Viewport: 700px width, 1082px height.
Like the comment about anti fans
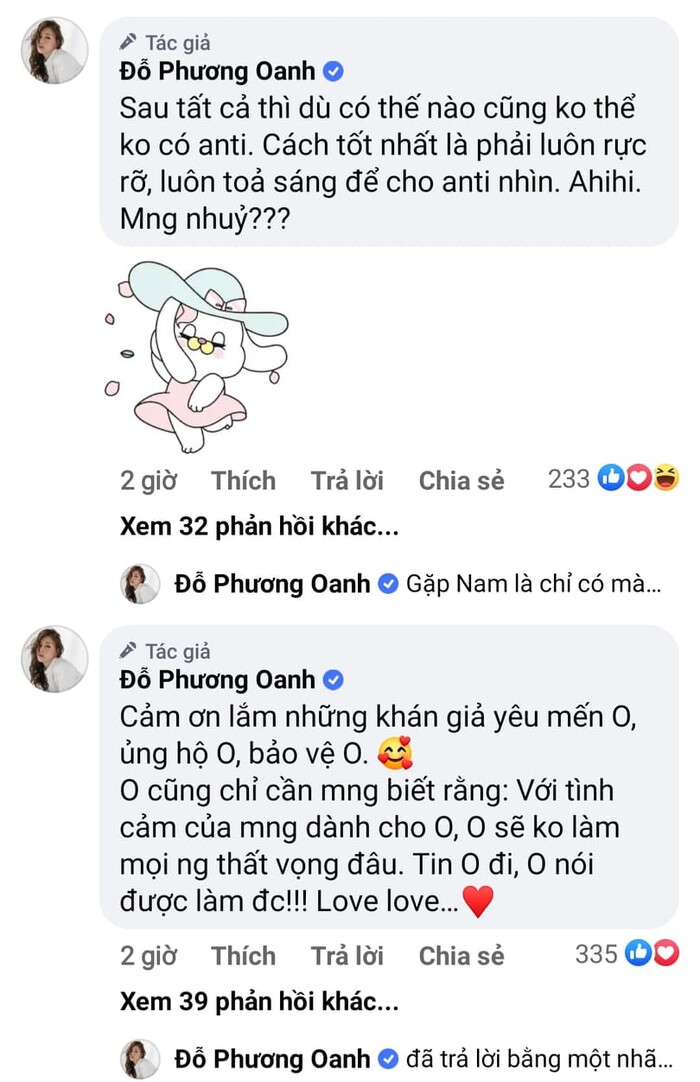click(x=243, y=481)
